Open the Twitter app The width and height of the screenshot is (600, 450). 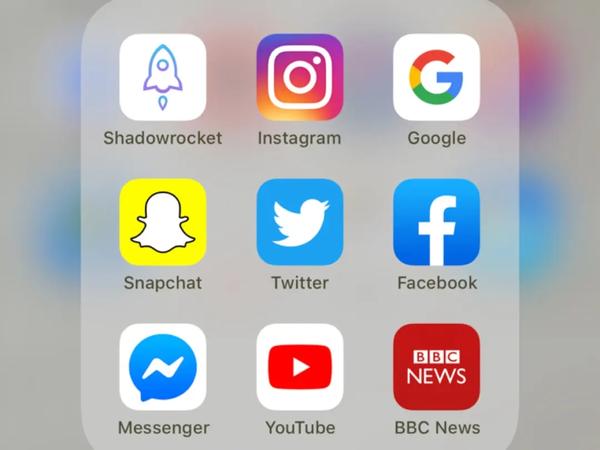tap(299, 222)
